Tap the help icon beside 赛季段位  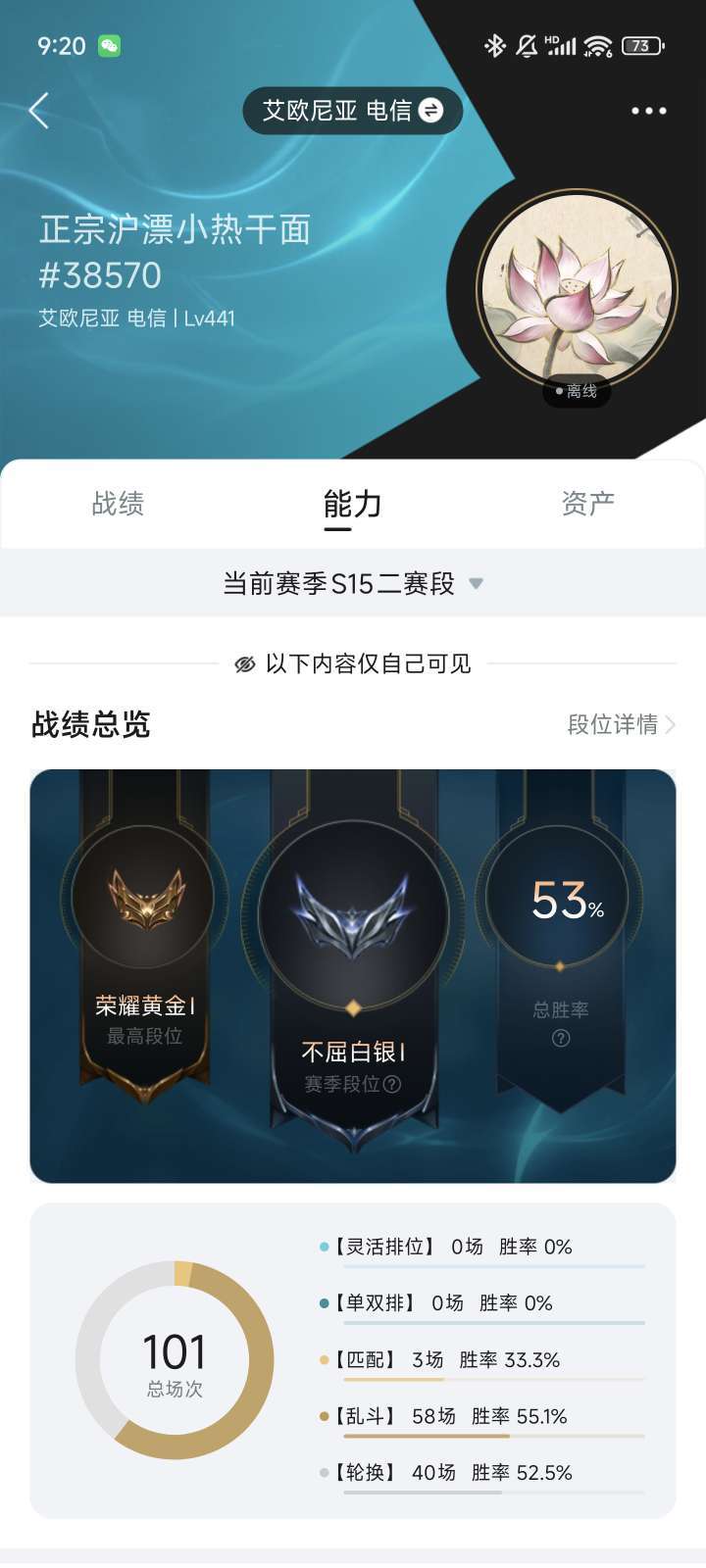[x=392, y=1084]
